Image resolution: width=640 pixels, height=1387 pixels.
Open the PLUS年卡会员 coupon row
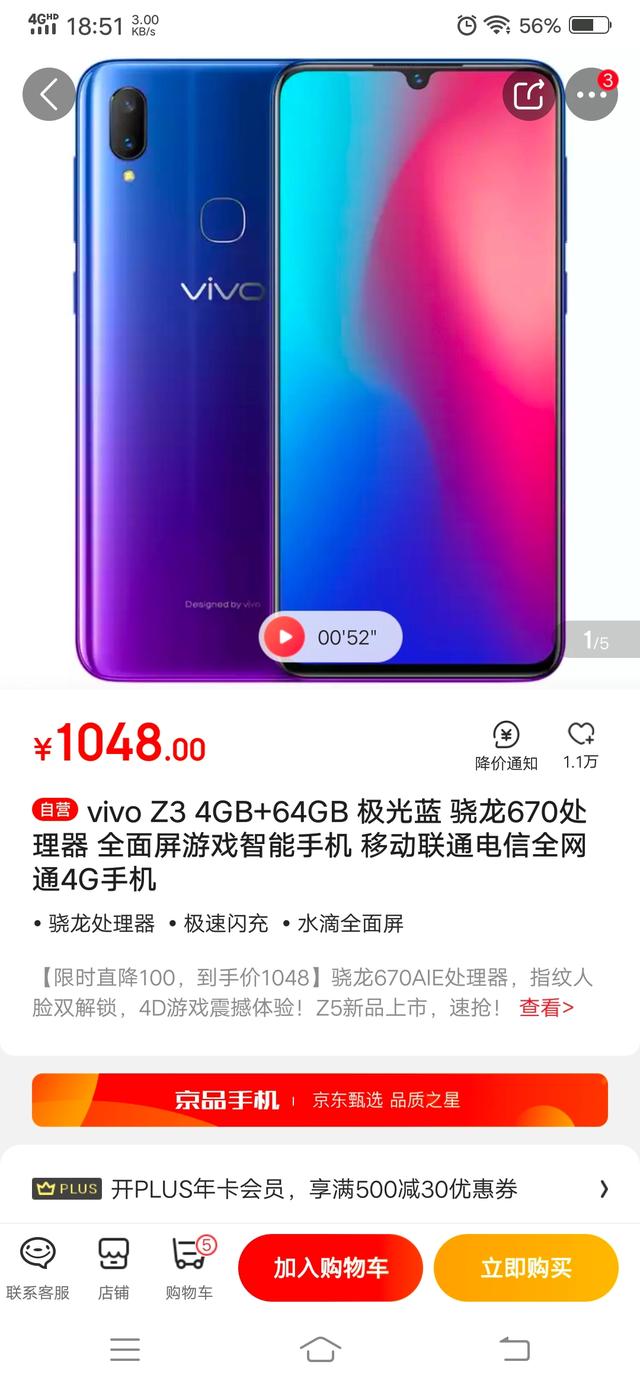pyautogui.click(x=320, y=1189)
